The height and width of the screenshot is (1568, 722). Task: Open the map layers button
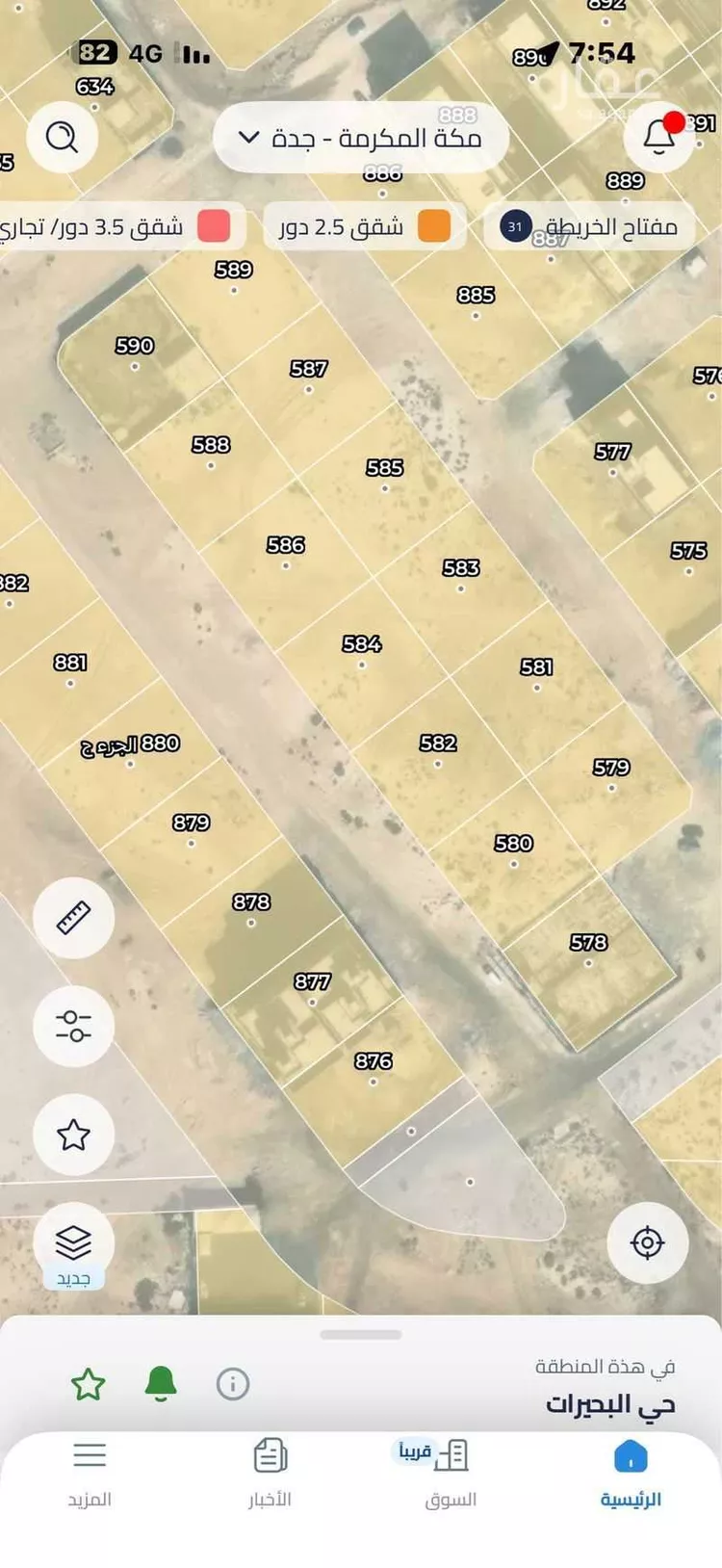[74, 1243]
